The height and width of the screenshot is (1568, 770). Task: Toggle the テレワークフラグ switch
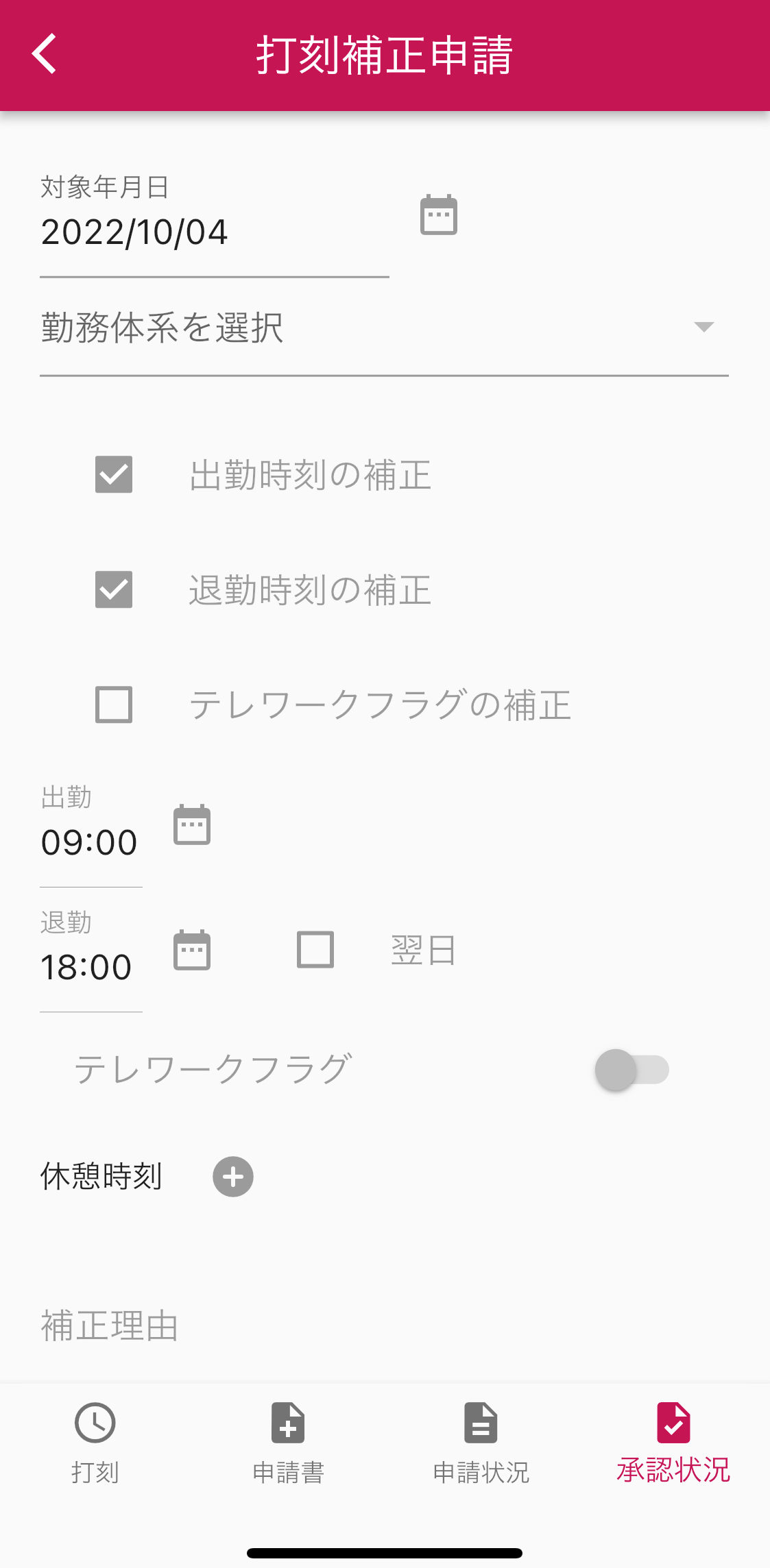coord(631,1070)
